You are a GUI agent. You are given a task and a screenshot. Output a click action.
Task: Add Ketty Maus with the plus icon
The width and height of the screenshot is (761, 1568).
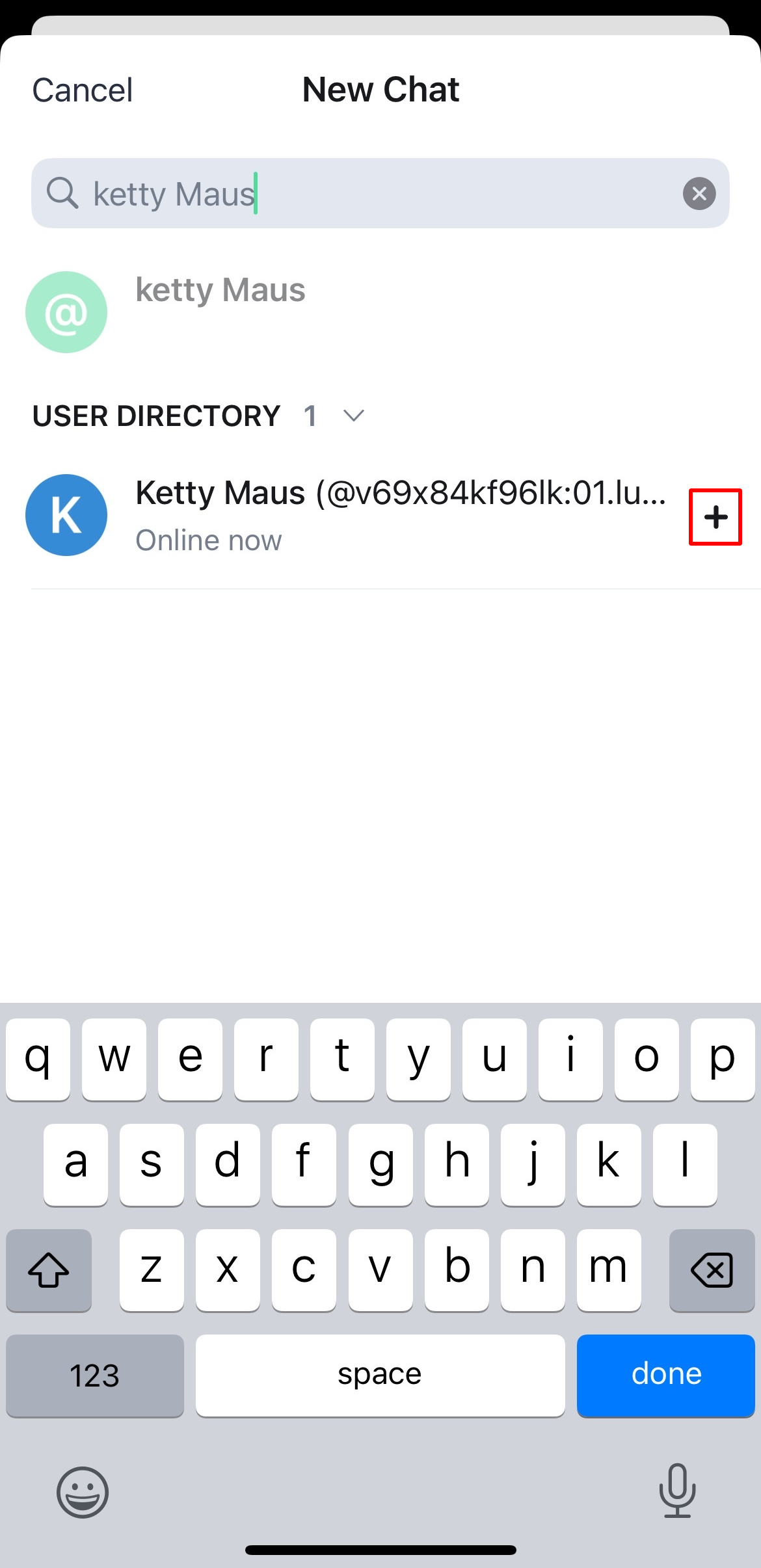coord(715,517)
